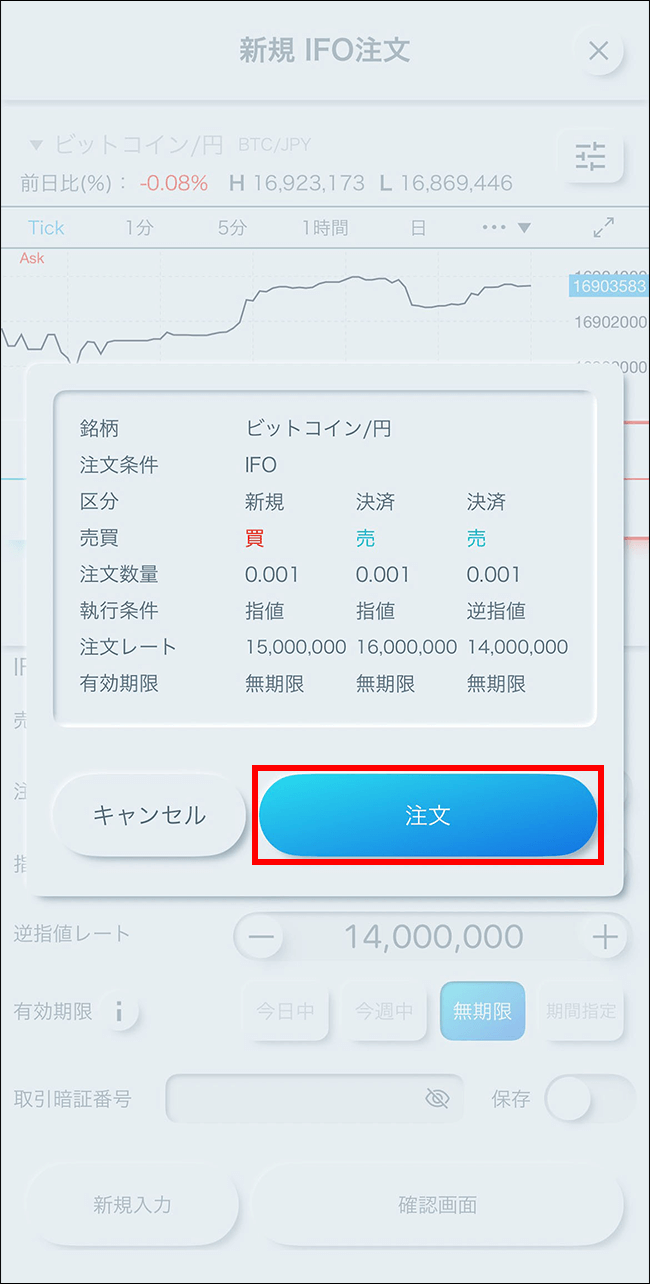Select the 1時間 chart interval
The width and height of the screenshot is (650, 1284).
point(325,228)
